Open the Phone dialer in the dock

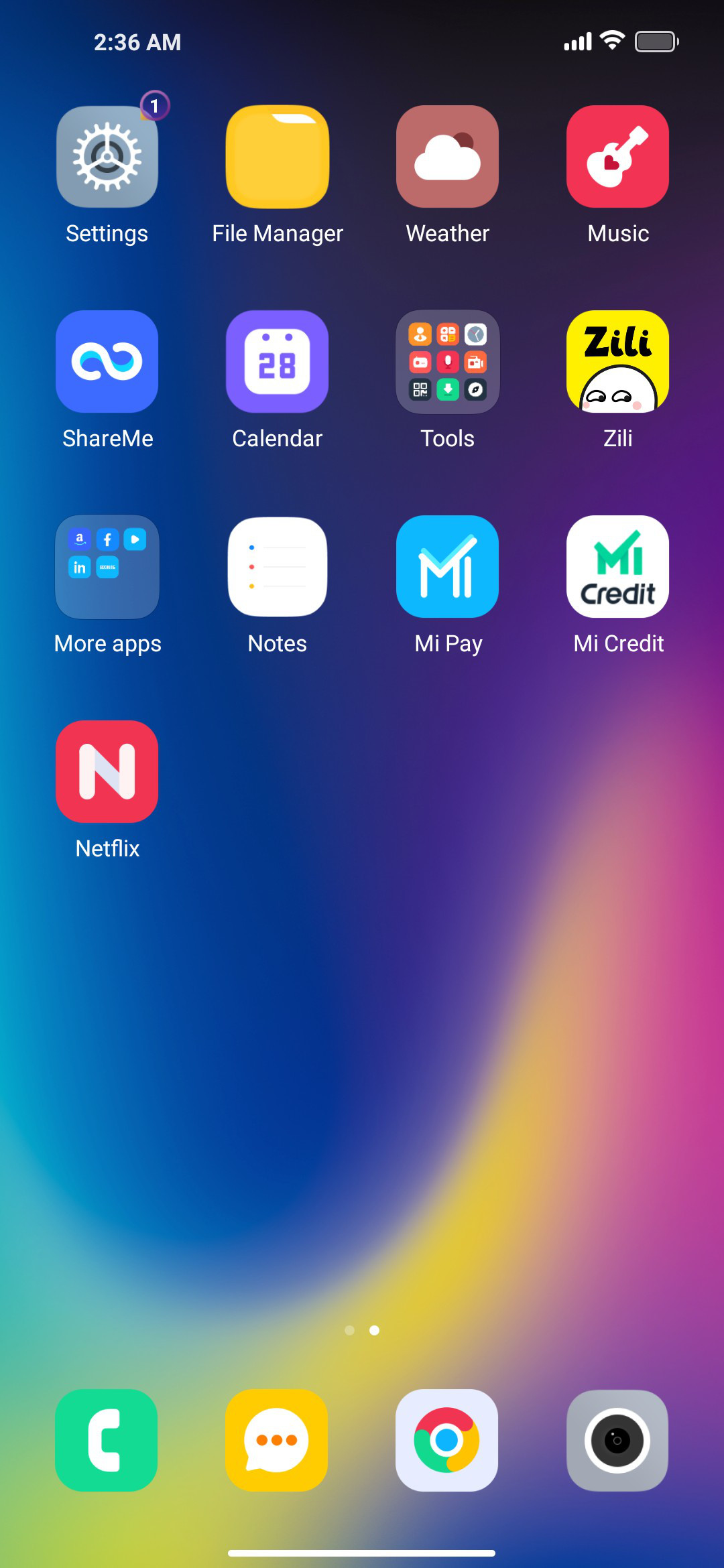(107, 1441)
